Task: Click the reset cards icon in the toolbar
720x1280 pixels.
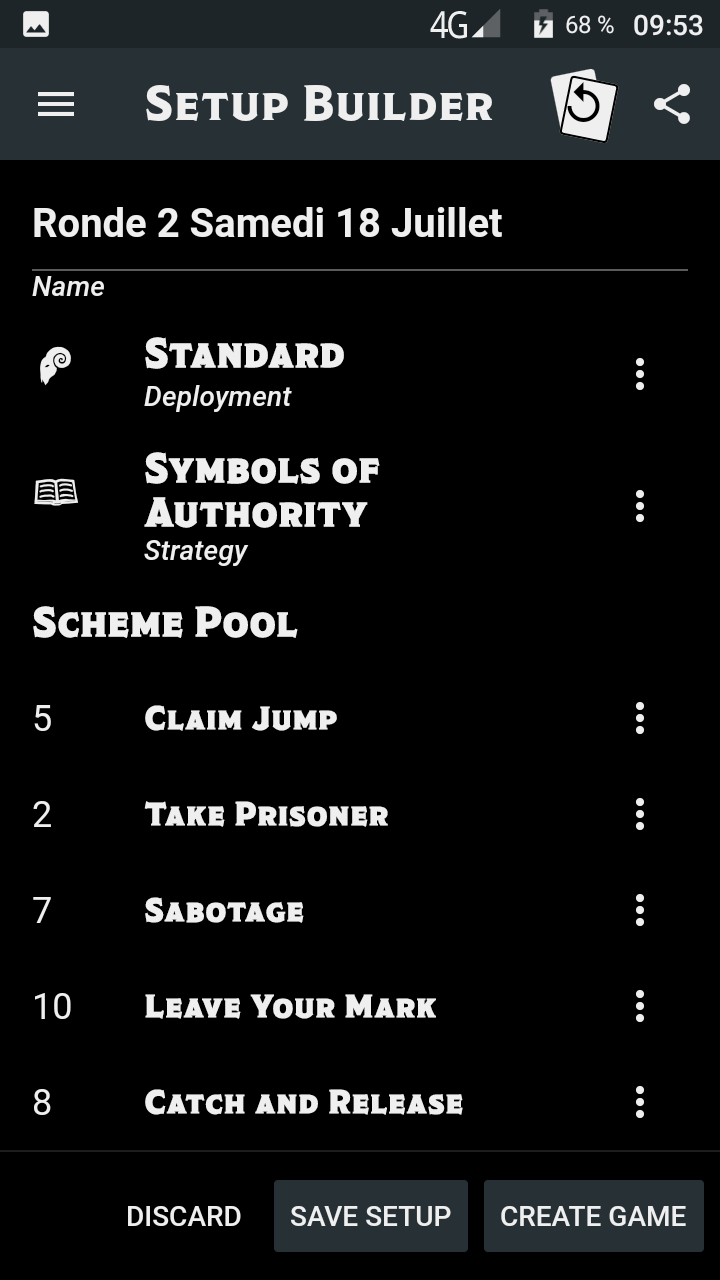Action: (x=585, y=103)
